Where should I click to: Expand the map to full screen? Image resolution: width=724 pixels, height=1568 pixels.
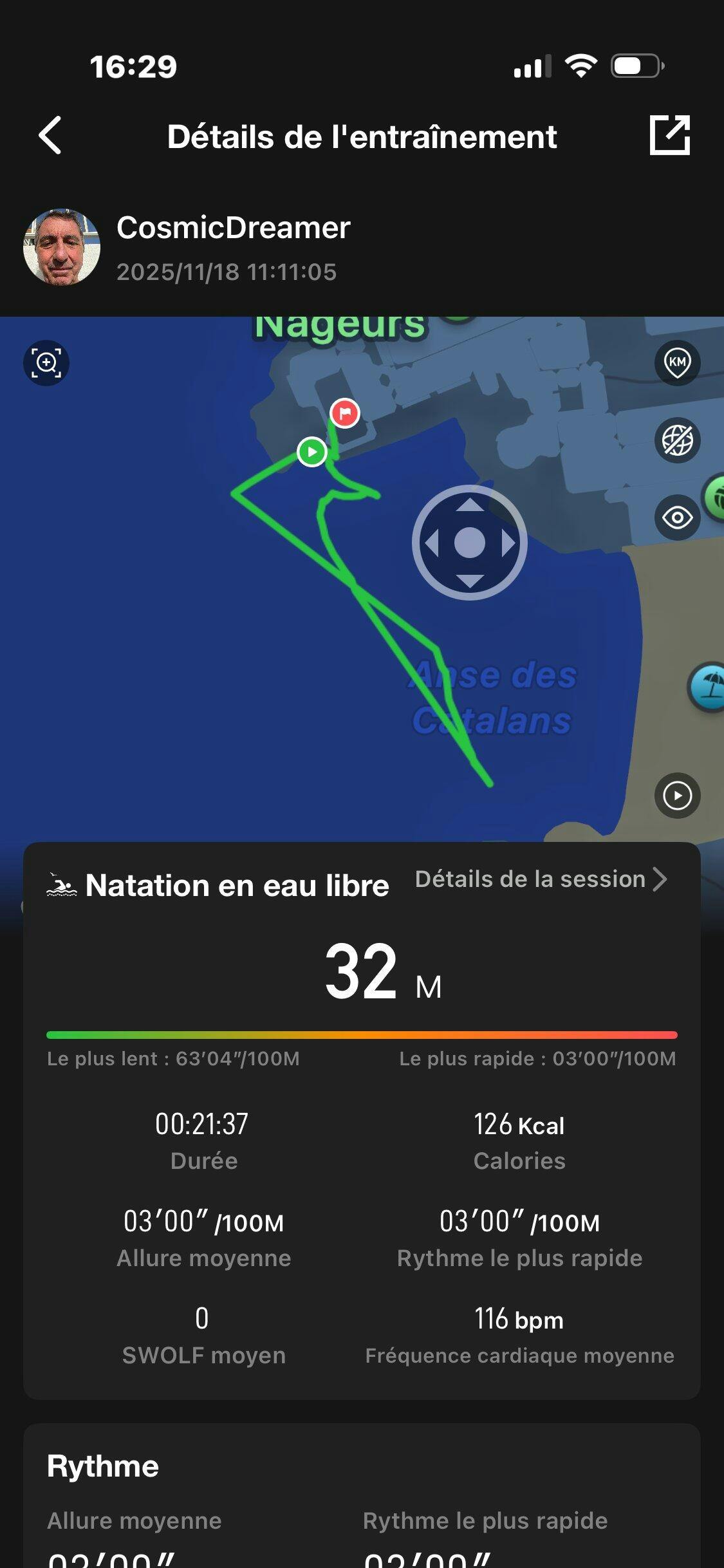[46, 362]
